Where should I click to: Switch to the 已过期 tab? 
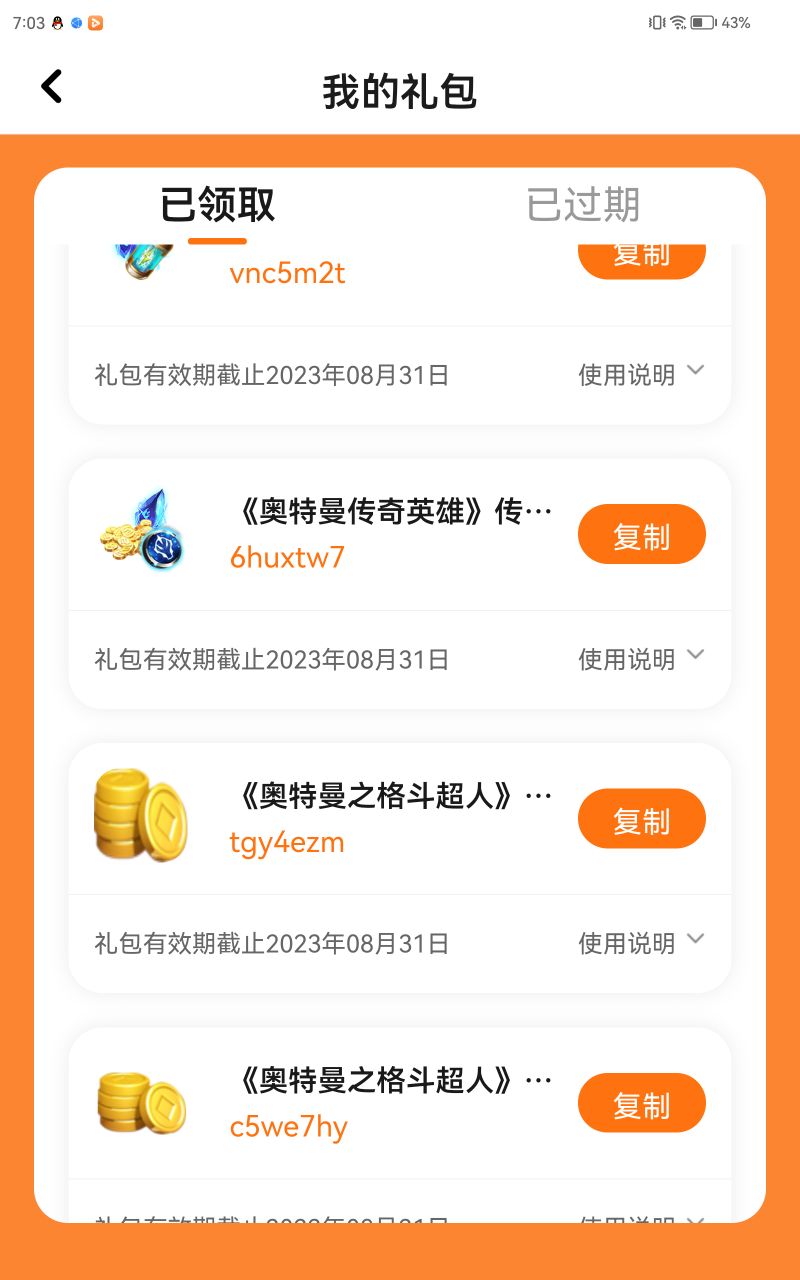coord(583,205)
